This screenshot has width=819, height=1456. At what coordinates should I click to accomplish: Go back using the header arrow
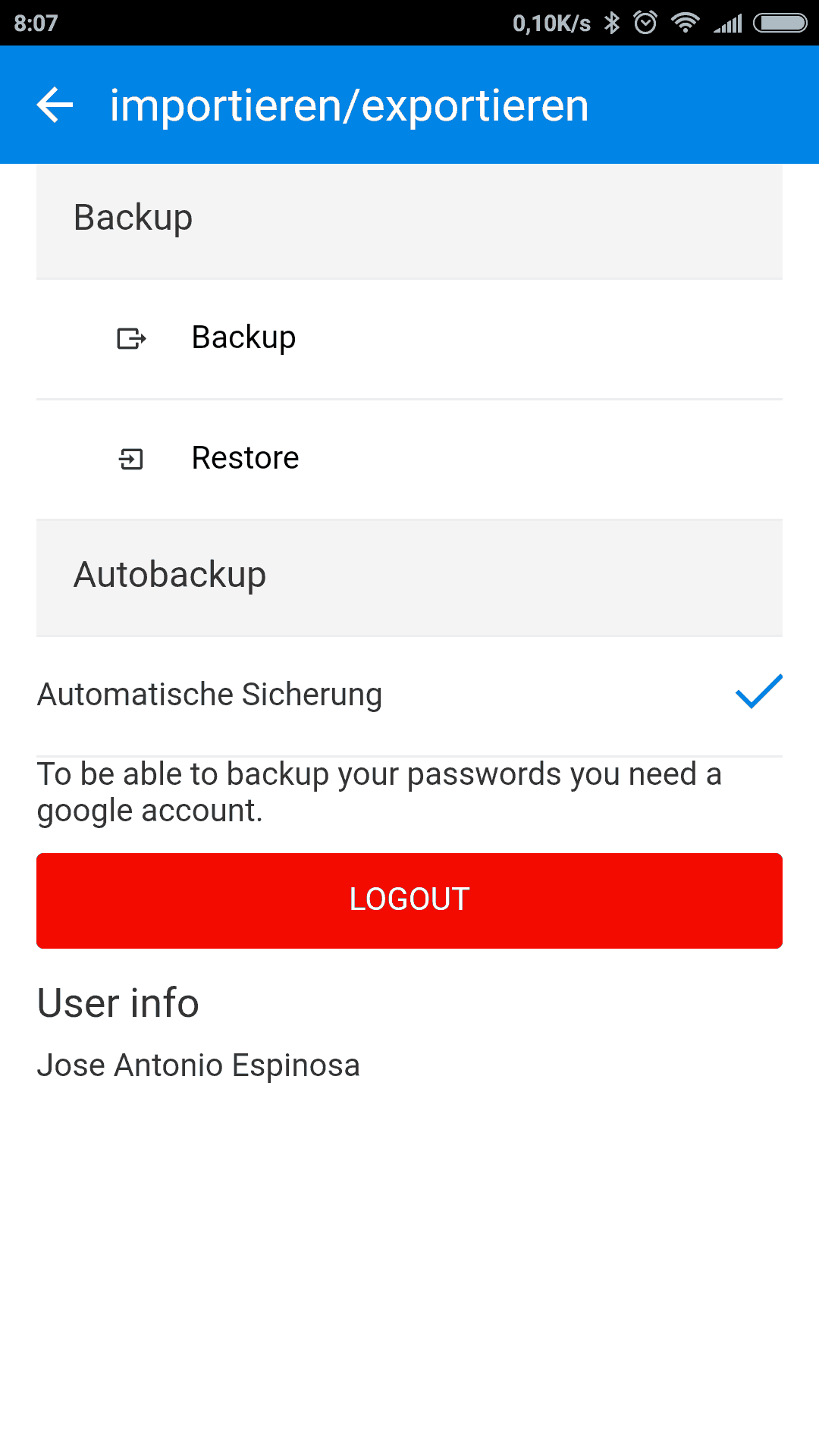55,105
